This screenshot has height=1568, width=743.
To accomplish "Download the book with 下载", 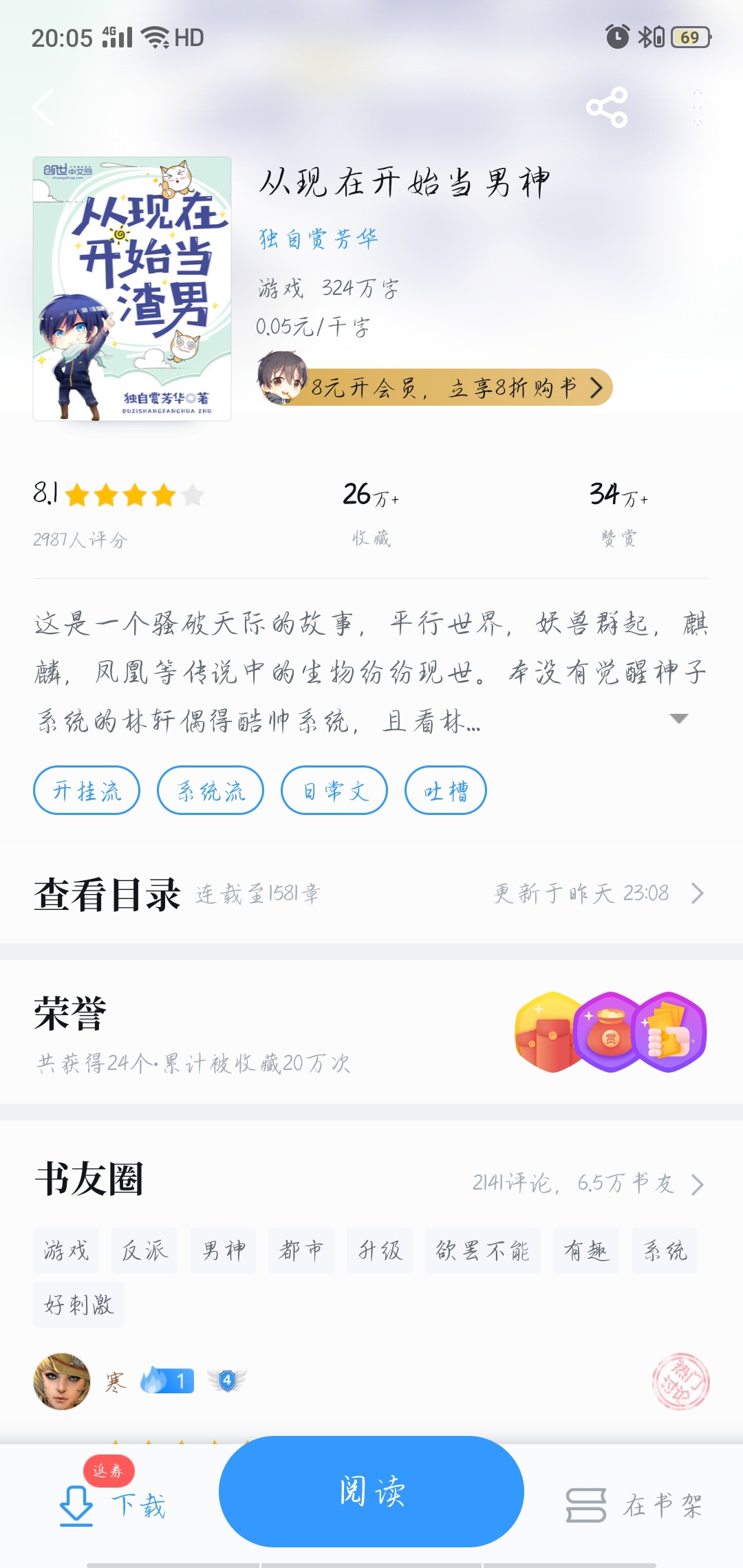I will point(112,1504).
